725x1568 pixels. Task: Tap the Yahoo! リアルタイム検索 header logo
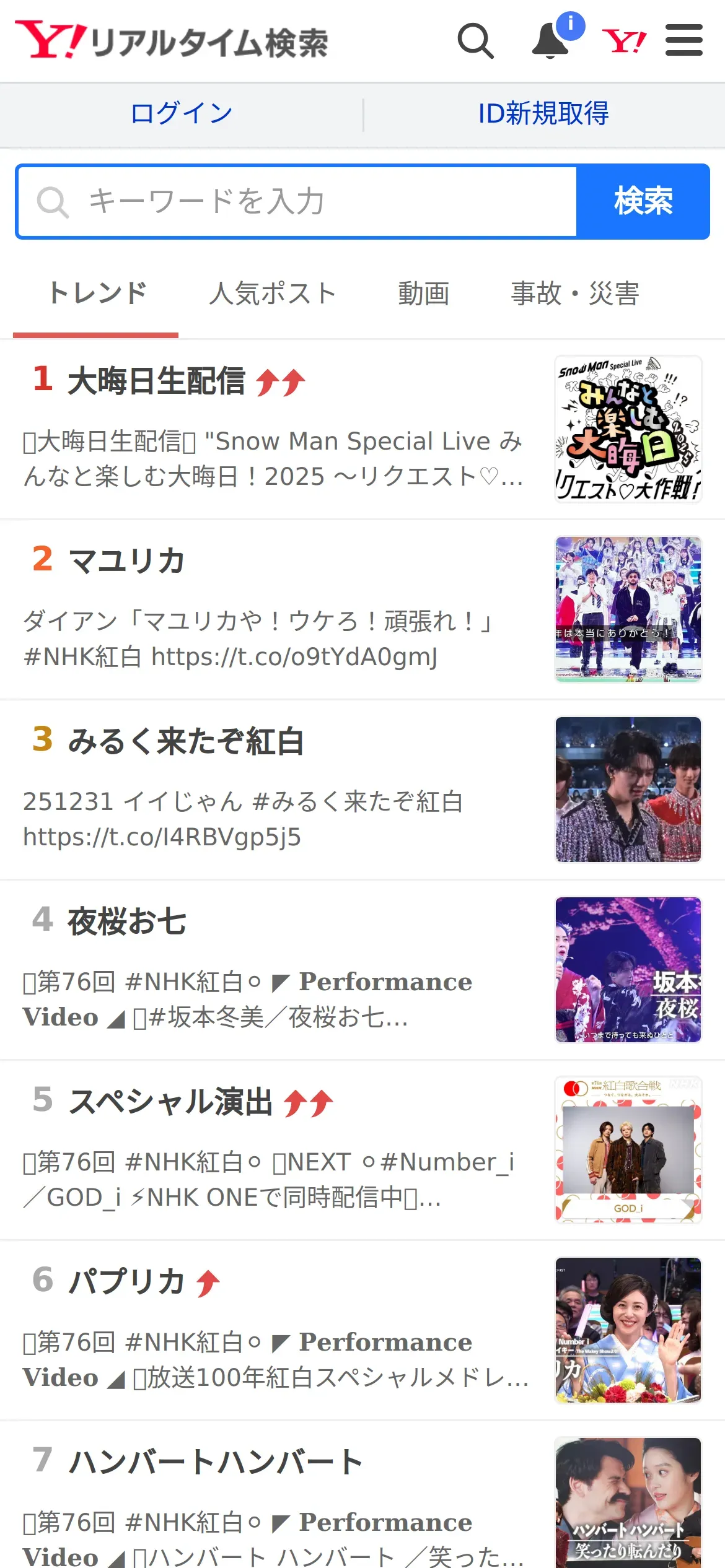click(x=172, y=41)
